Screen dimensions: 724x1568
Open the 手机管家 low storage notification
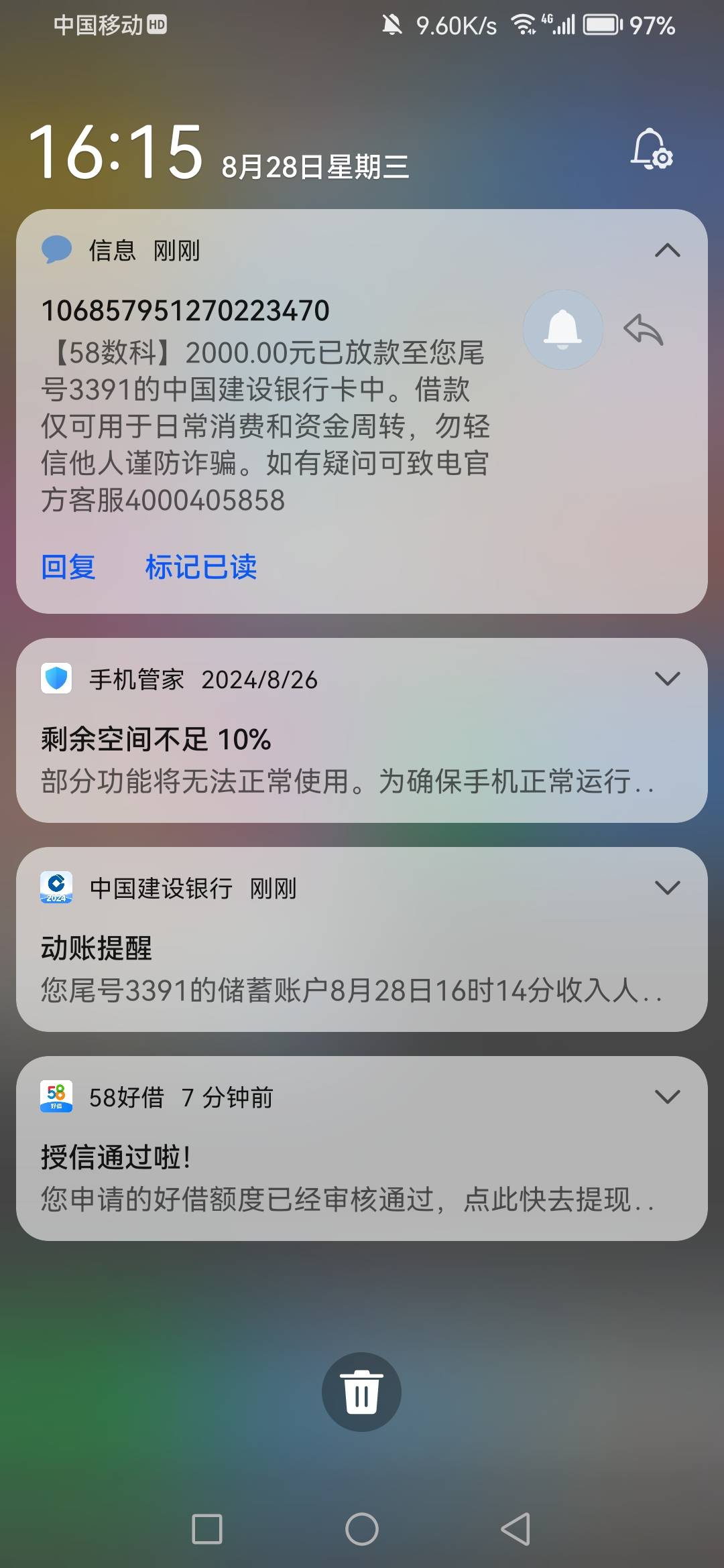tap(362, 730)
